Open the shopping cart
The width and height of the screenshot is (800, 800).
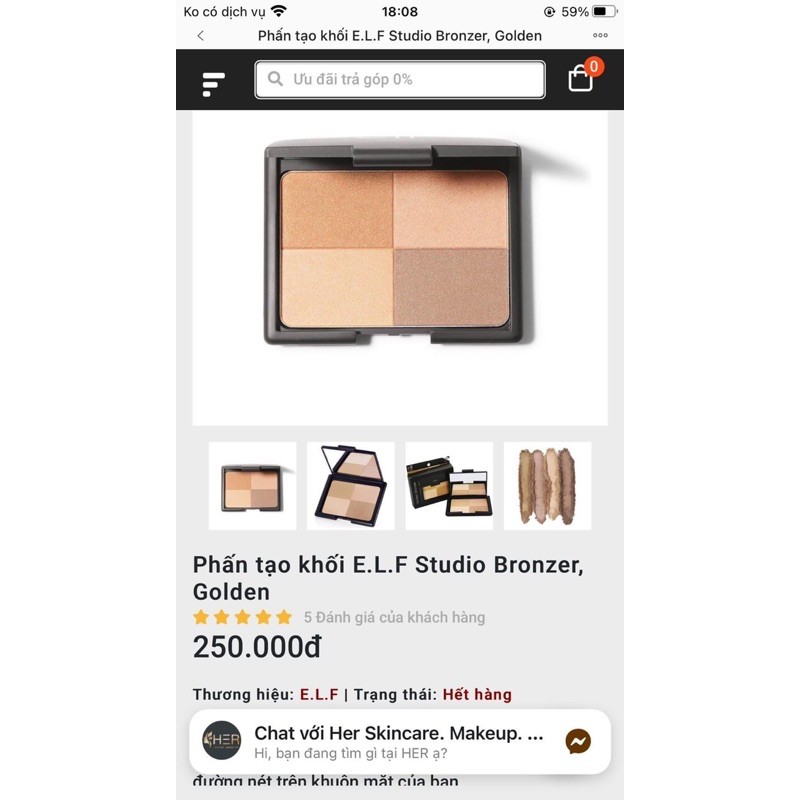tap(582, 79)
